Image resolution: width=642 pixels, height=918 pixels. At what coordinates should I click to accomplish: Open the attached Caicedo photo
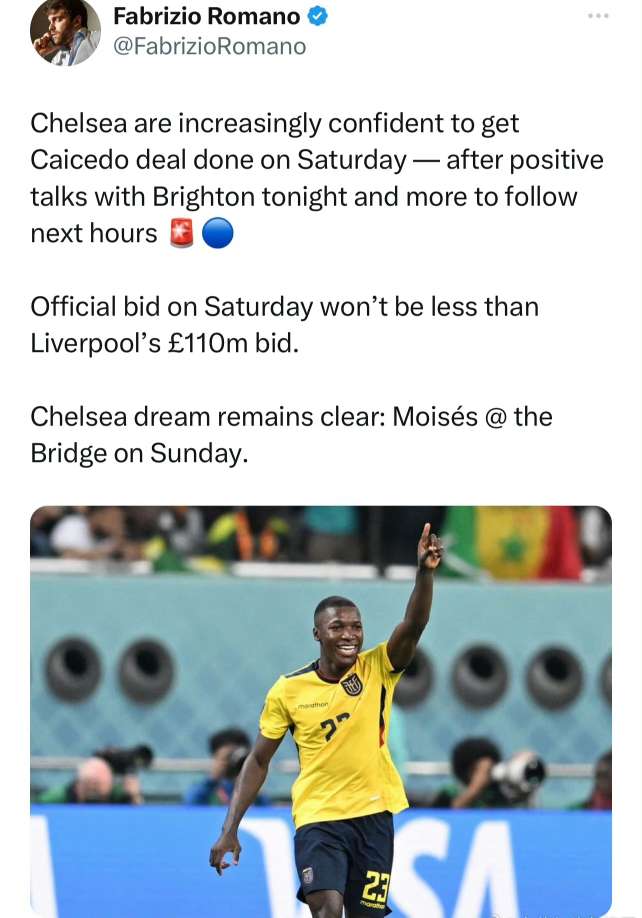(x=321, y=711)
